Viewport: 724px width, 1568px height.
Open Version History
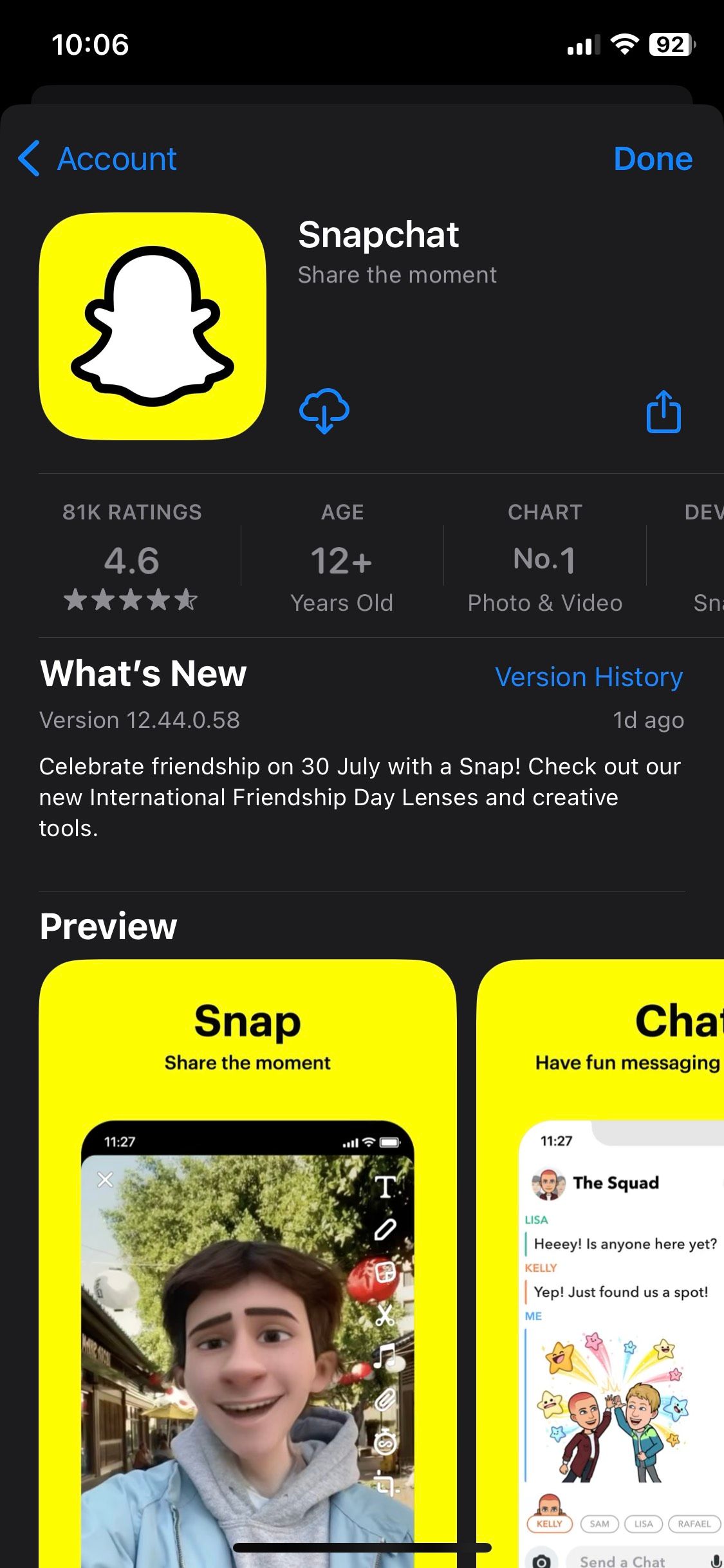[x=588, y=677]
